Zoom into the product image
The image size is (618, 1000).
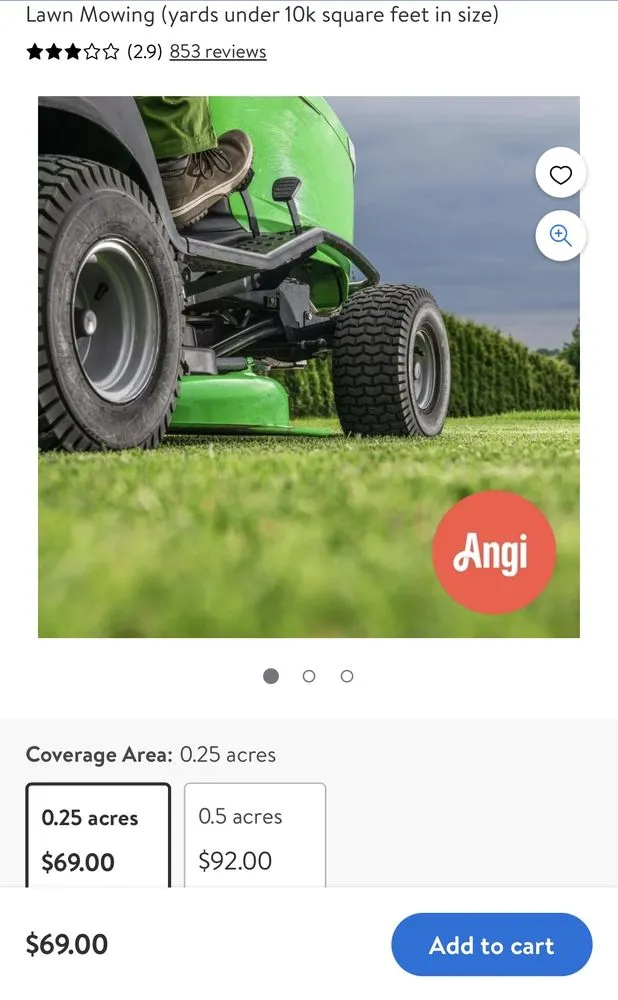click(x=561, y=236)
